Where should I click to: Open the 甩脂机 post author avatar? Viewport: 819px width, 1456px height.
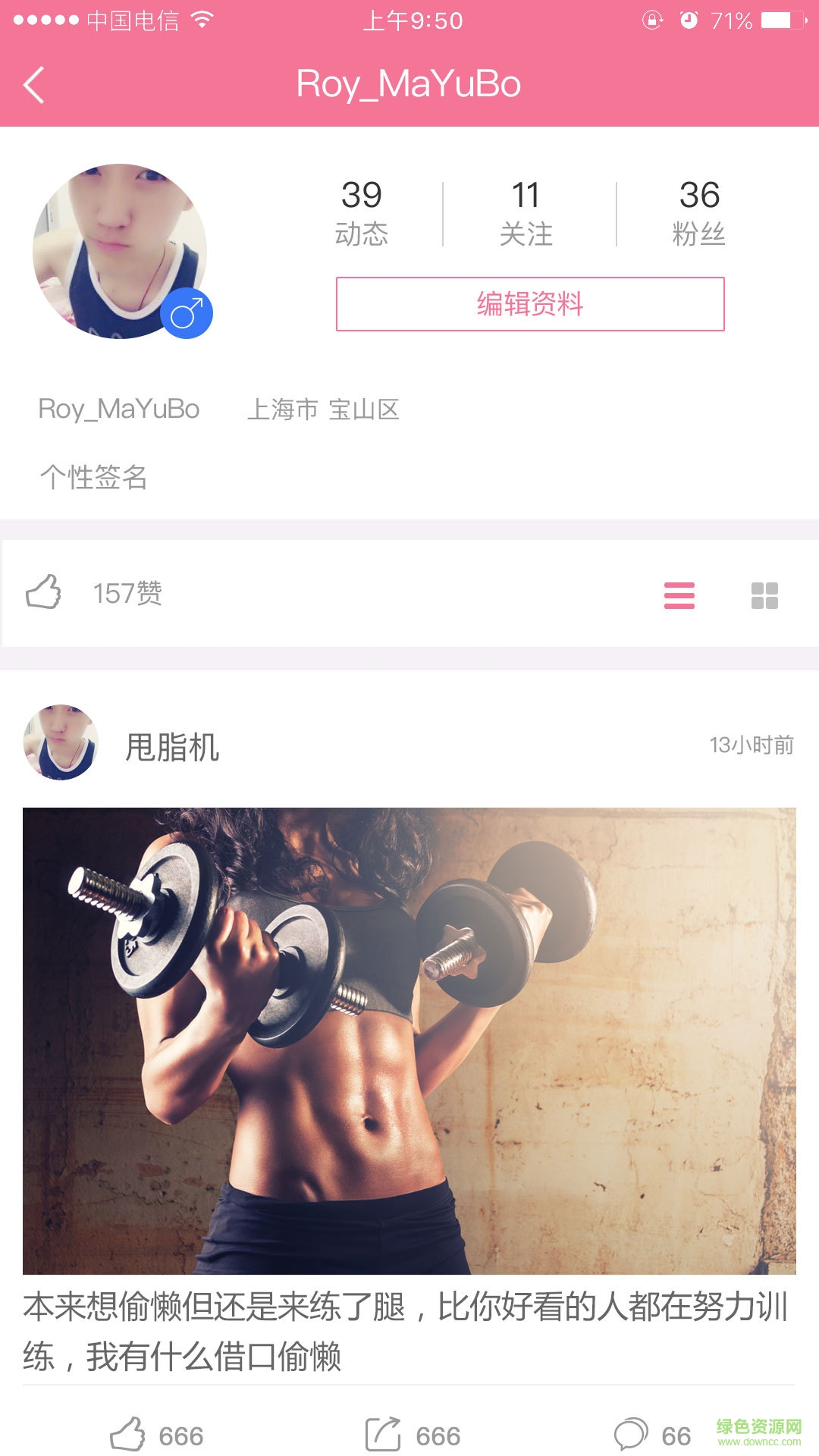point(61,742)
